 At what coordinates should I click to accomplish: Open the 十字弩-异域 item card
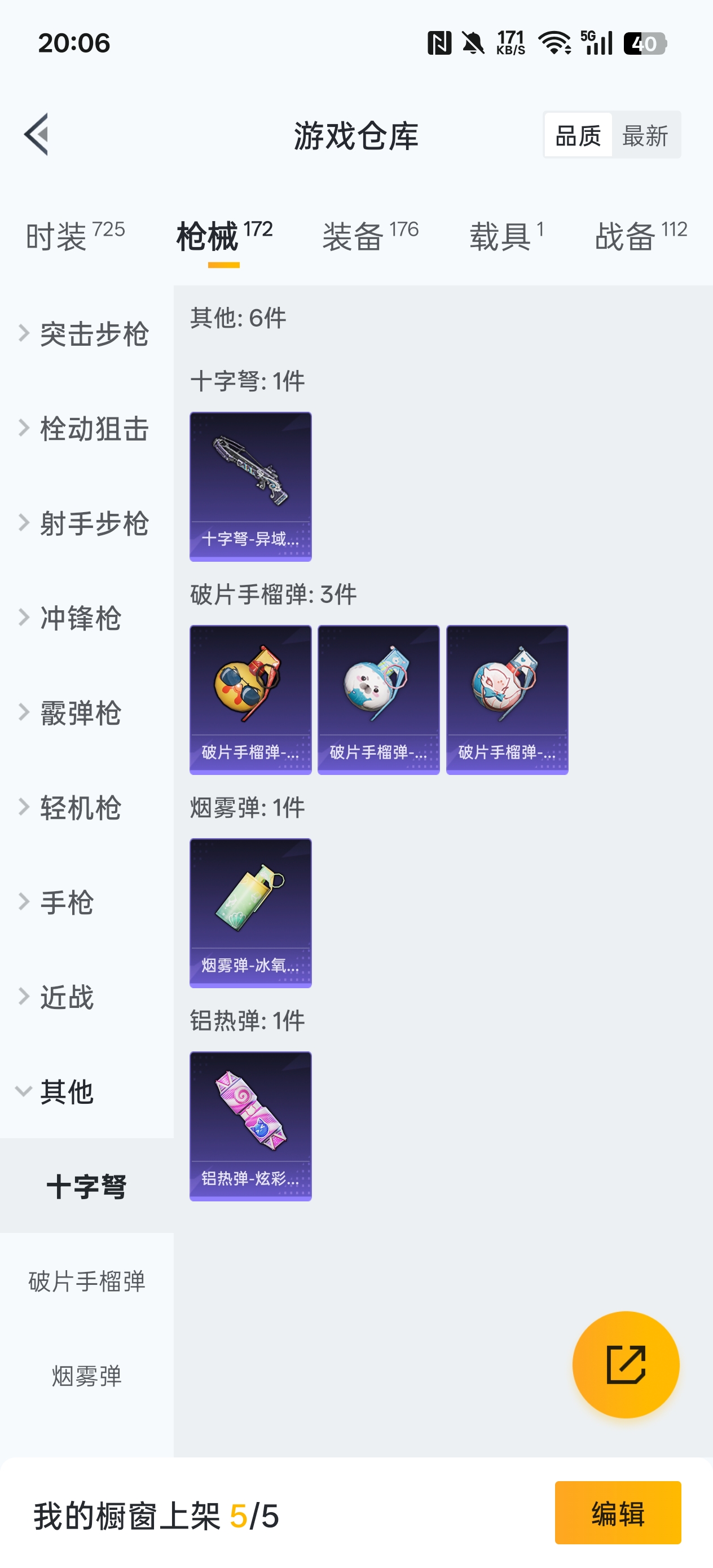click(x=250, y=486)
